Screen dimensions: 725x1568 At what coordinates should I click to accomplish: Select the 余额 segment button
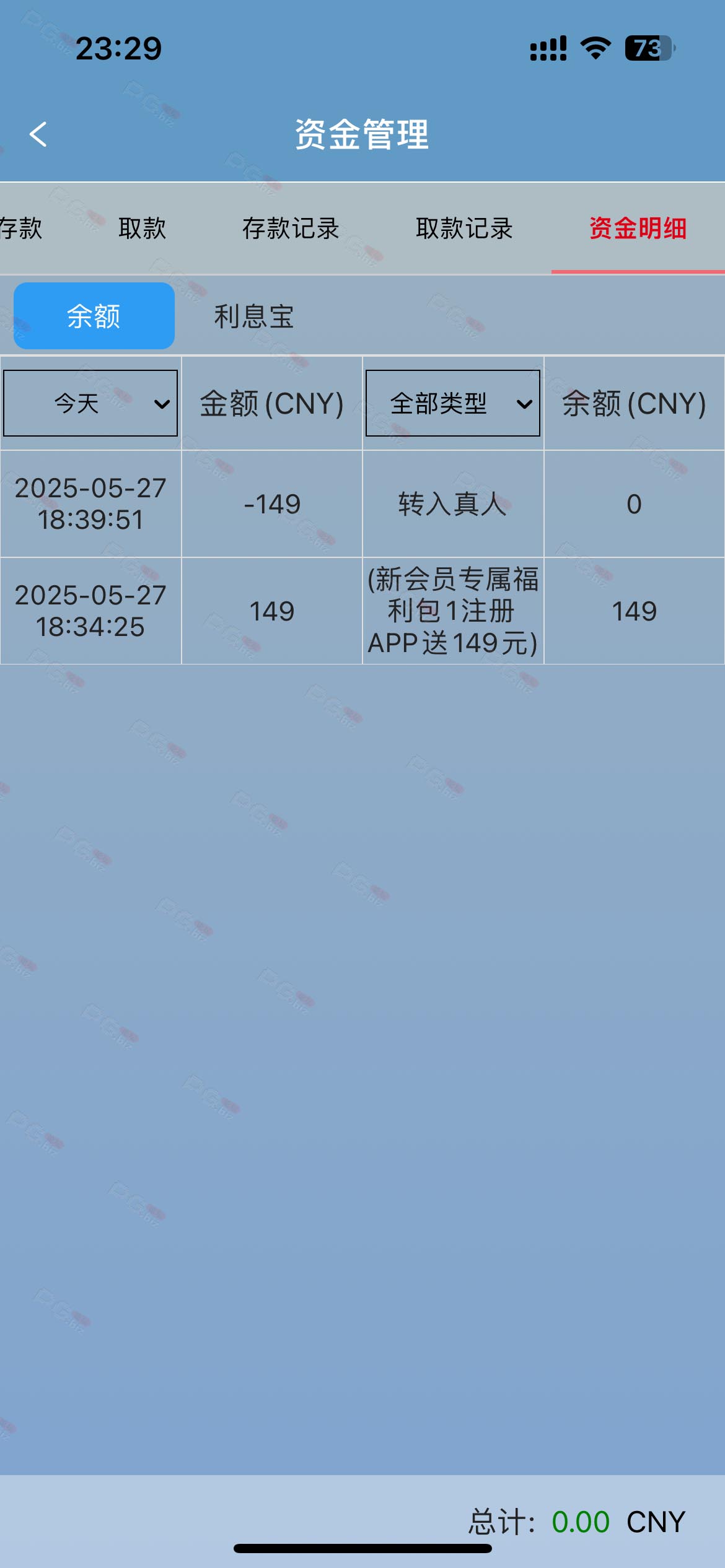pos(94,316)
